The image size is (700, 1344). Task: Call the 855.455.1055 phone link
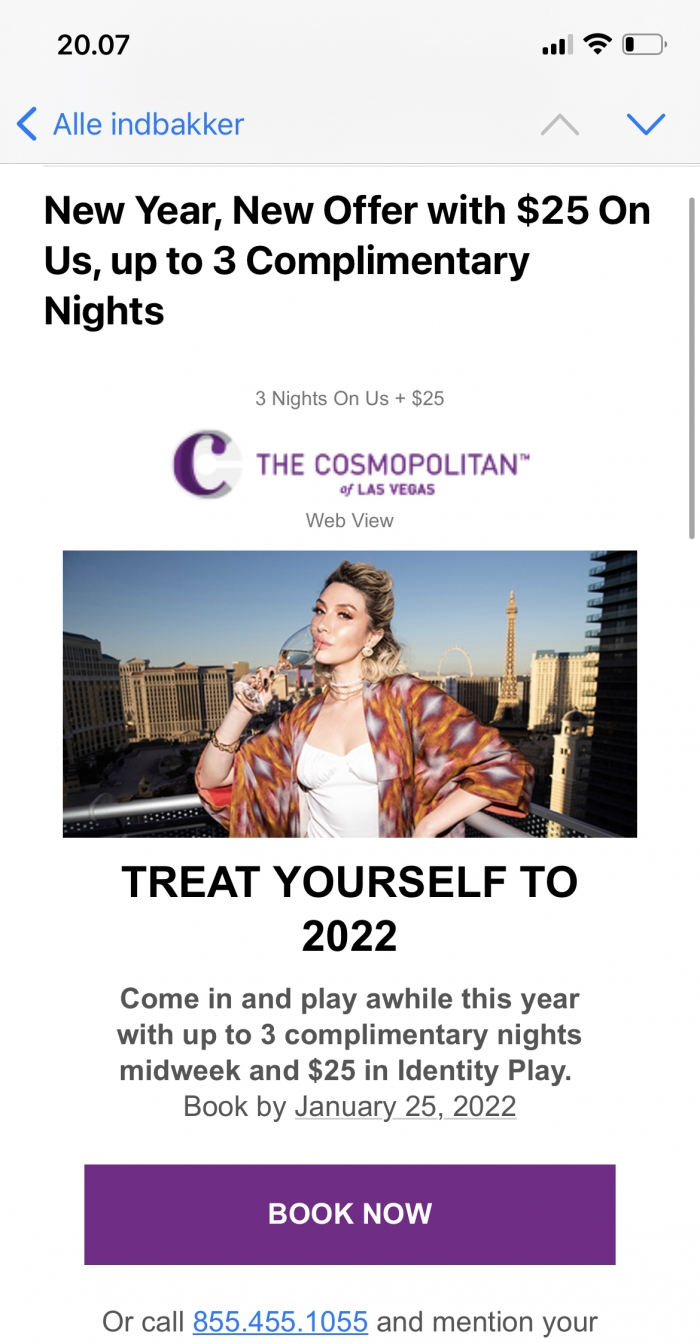pyautogui.click(x=280, y=1321)
